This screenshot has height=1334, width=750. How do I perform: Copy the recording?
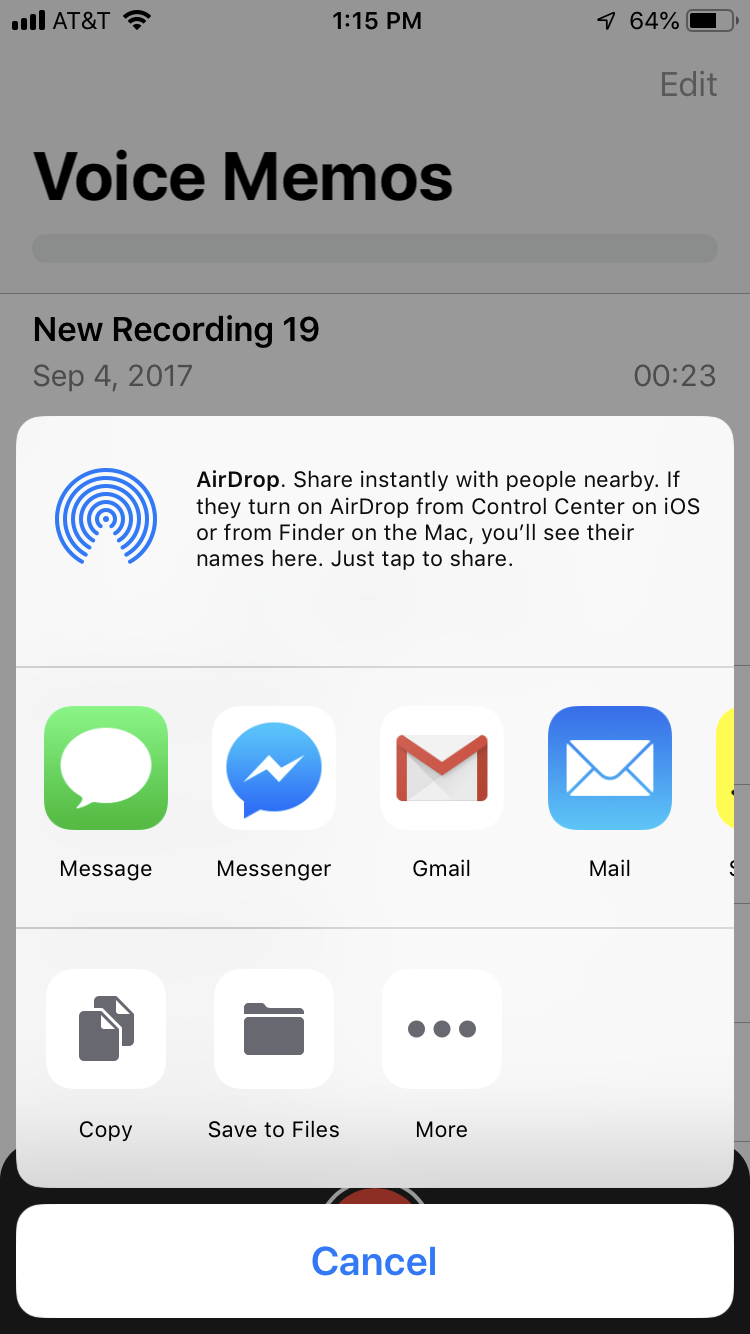[x=106, y=1029]
